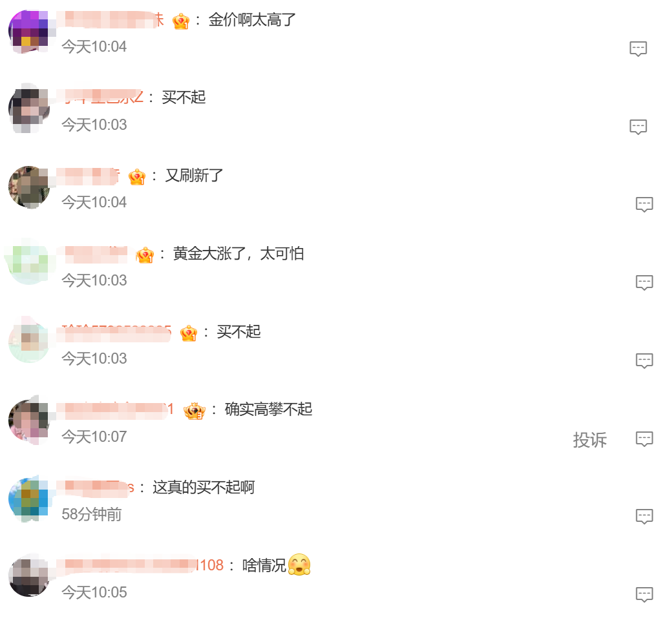Open profile of the user ending in 108
Image resolution: width=667 pixels, height=622 pixels.
(x=140, y=566)
